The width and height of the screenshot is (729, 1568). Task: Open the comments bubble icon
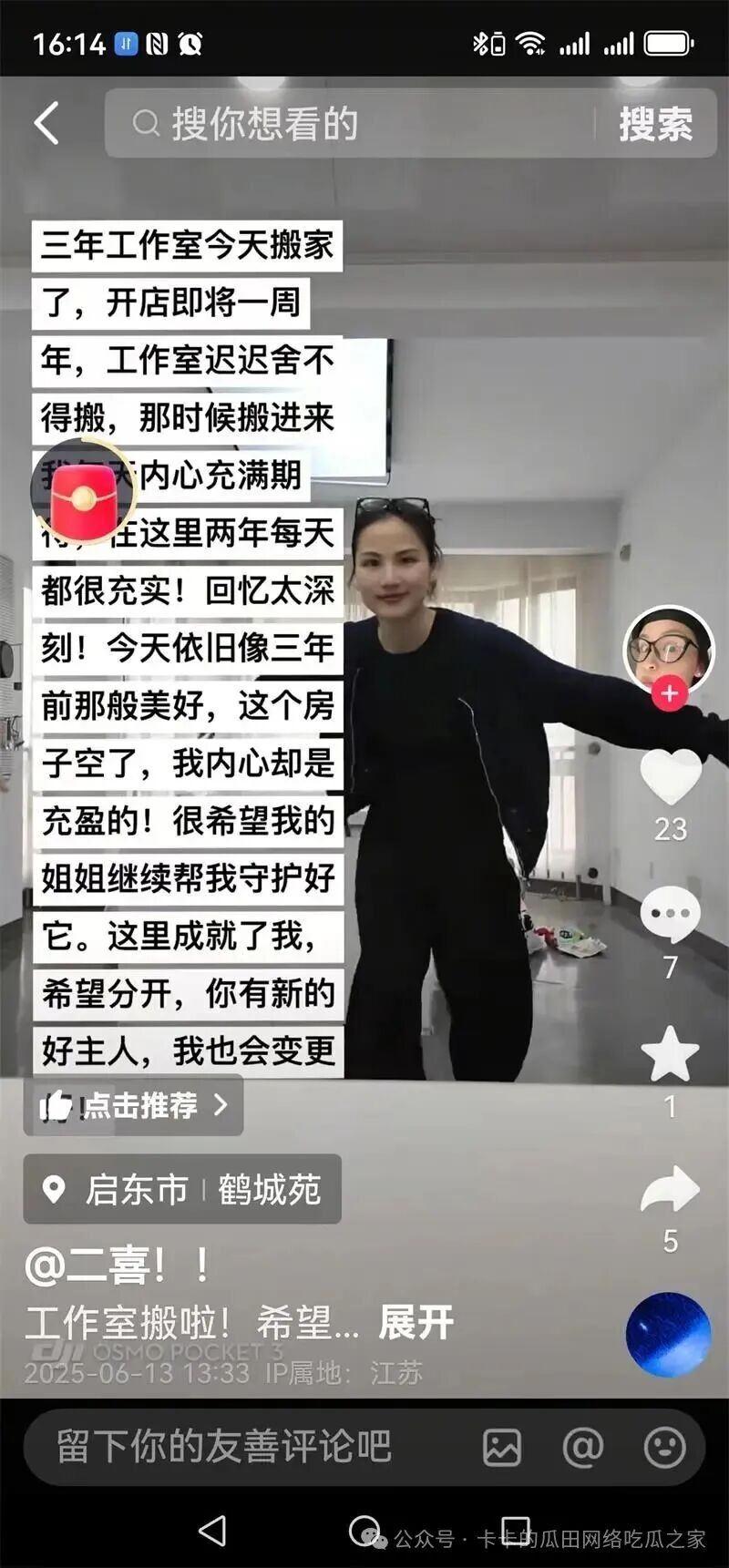tap(670, 914)
